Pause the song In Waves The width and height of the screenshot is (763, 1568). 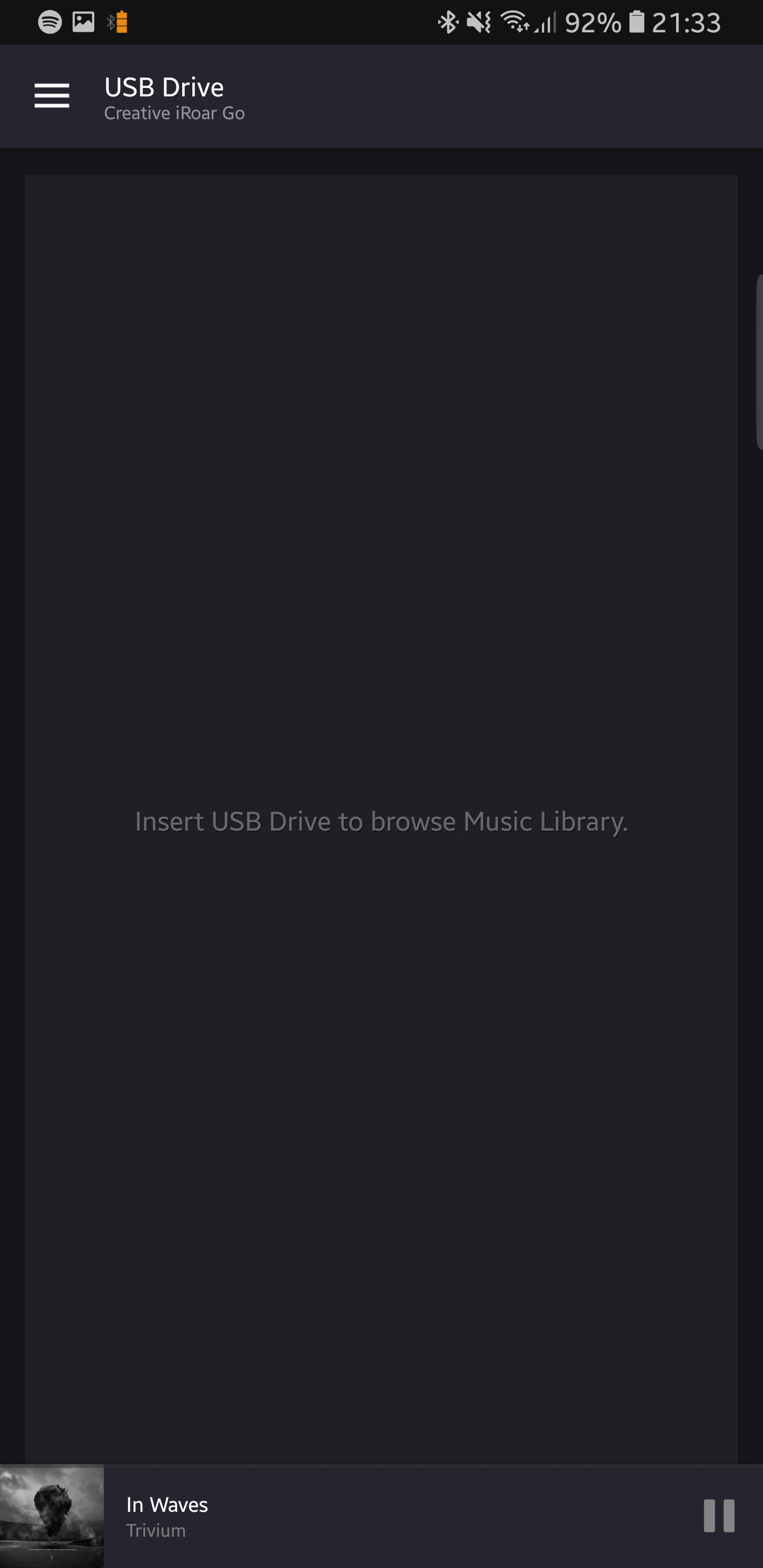click(718, 1516)
